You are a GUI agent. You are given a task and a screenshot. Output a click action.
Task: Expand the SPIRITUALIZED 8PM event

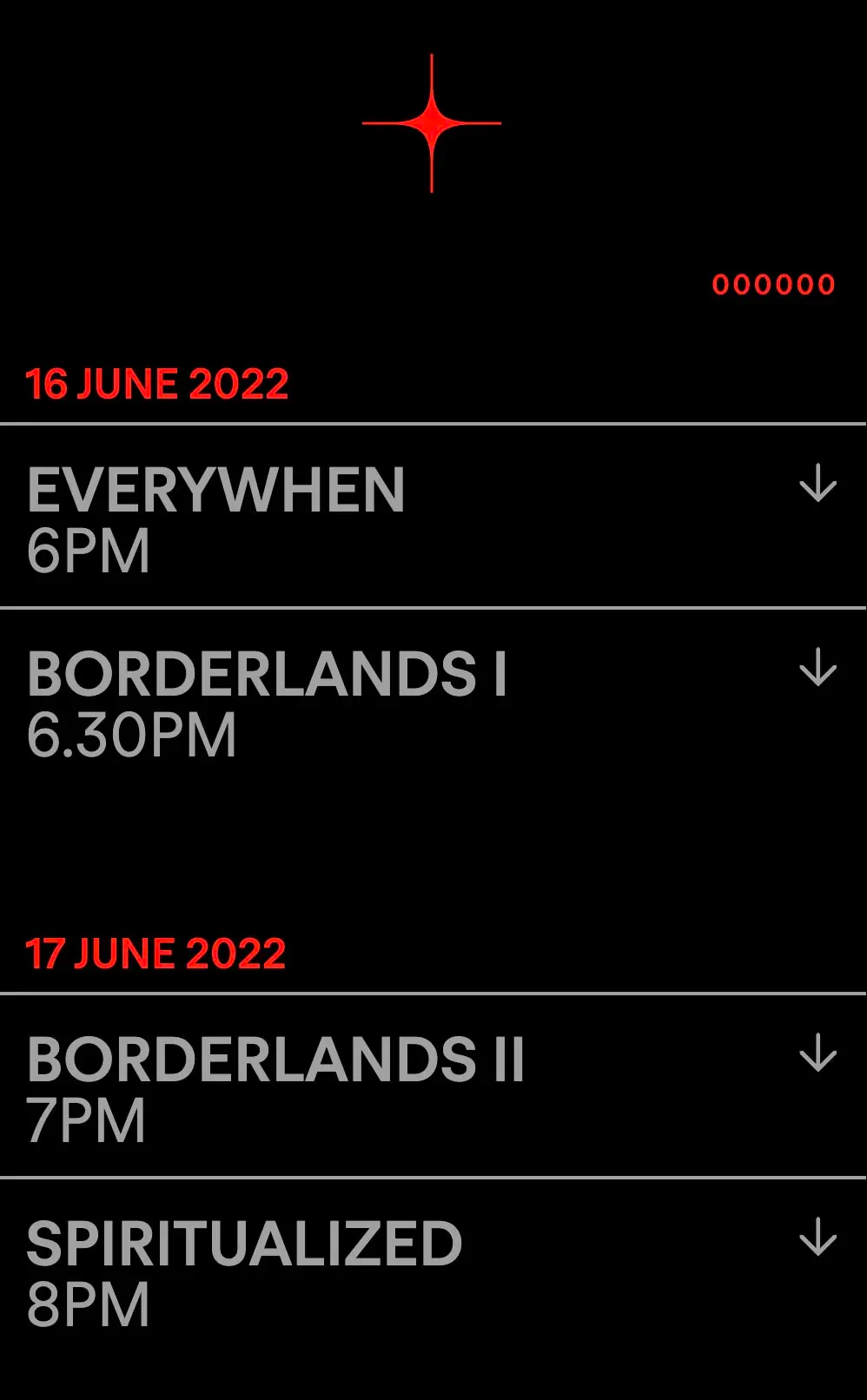pos(817,1237)
